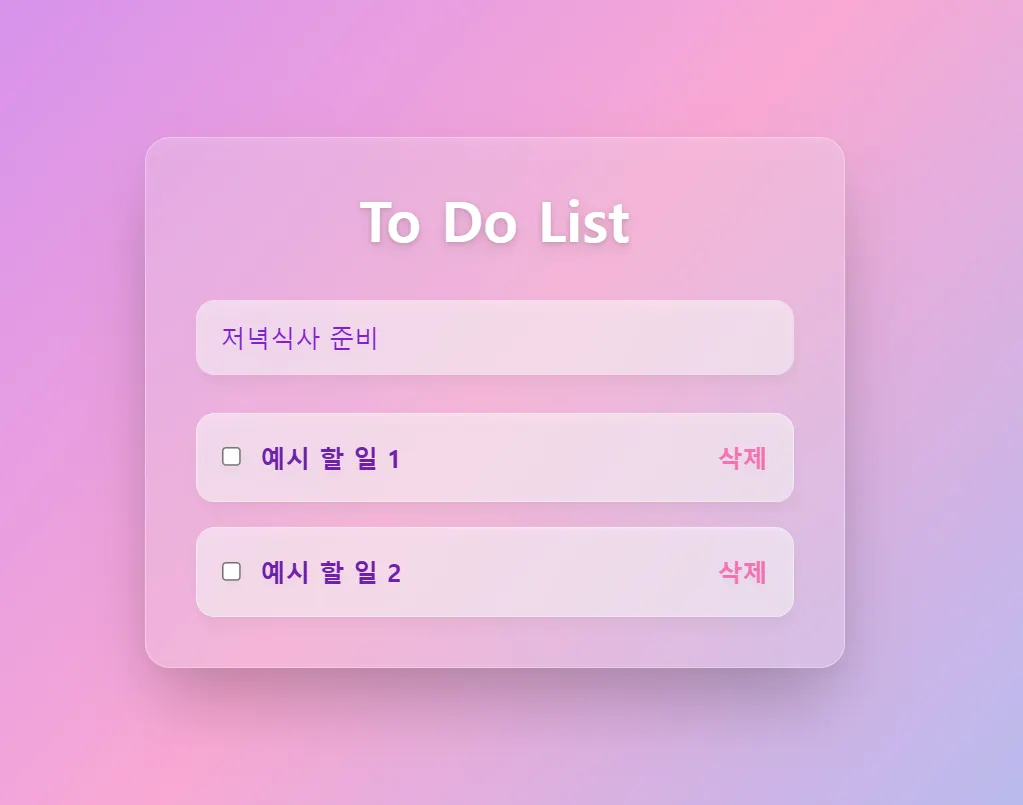Focus the 저녁식사 준비 text input field
Viewport: 1023px width, 805px height.
point(494,338)
